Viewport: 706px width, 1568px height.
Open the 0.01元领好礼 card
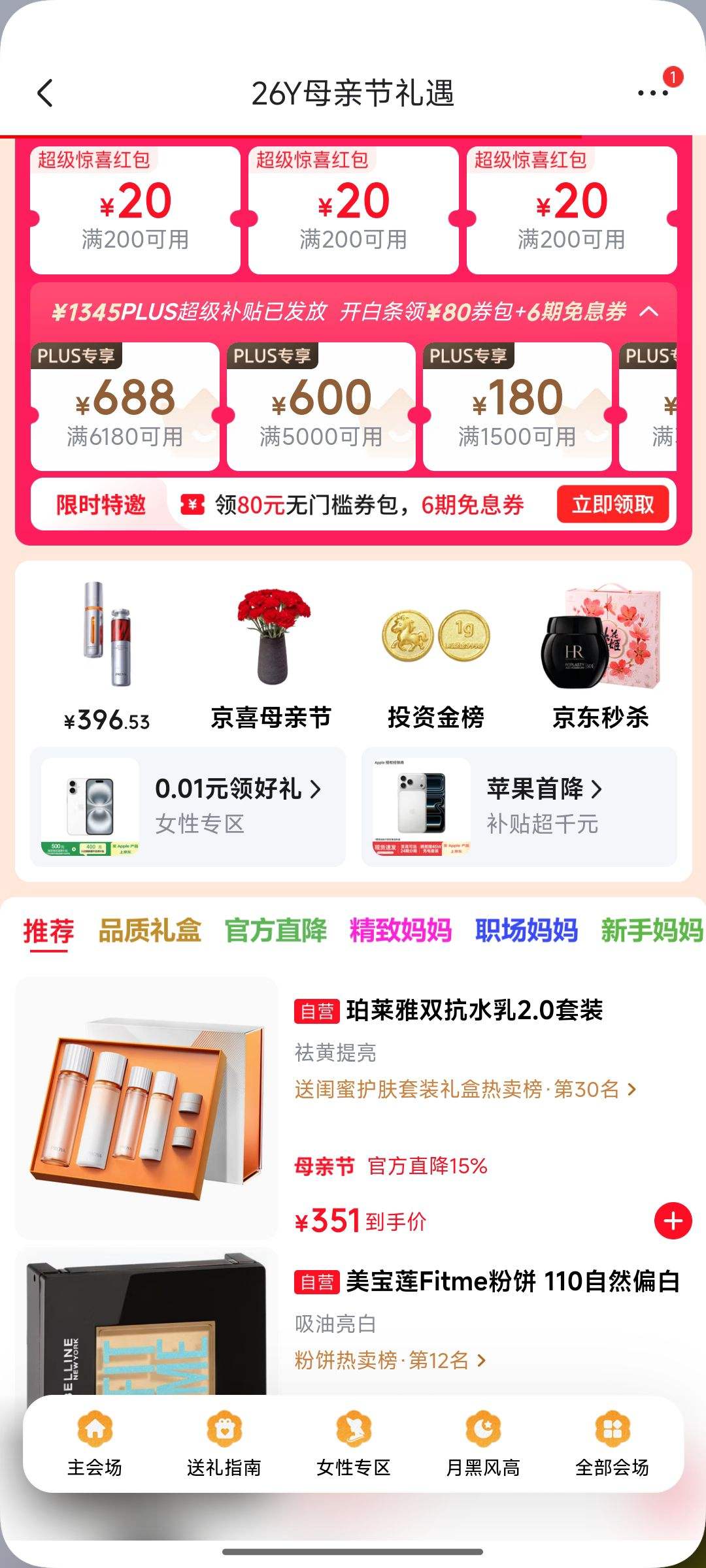[x=188, y=807]
